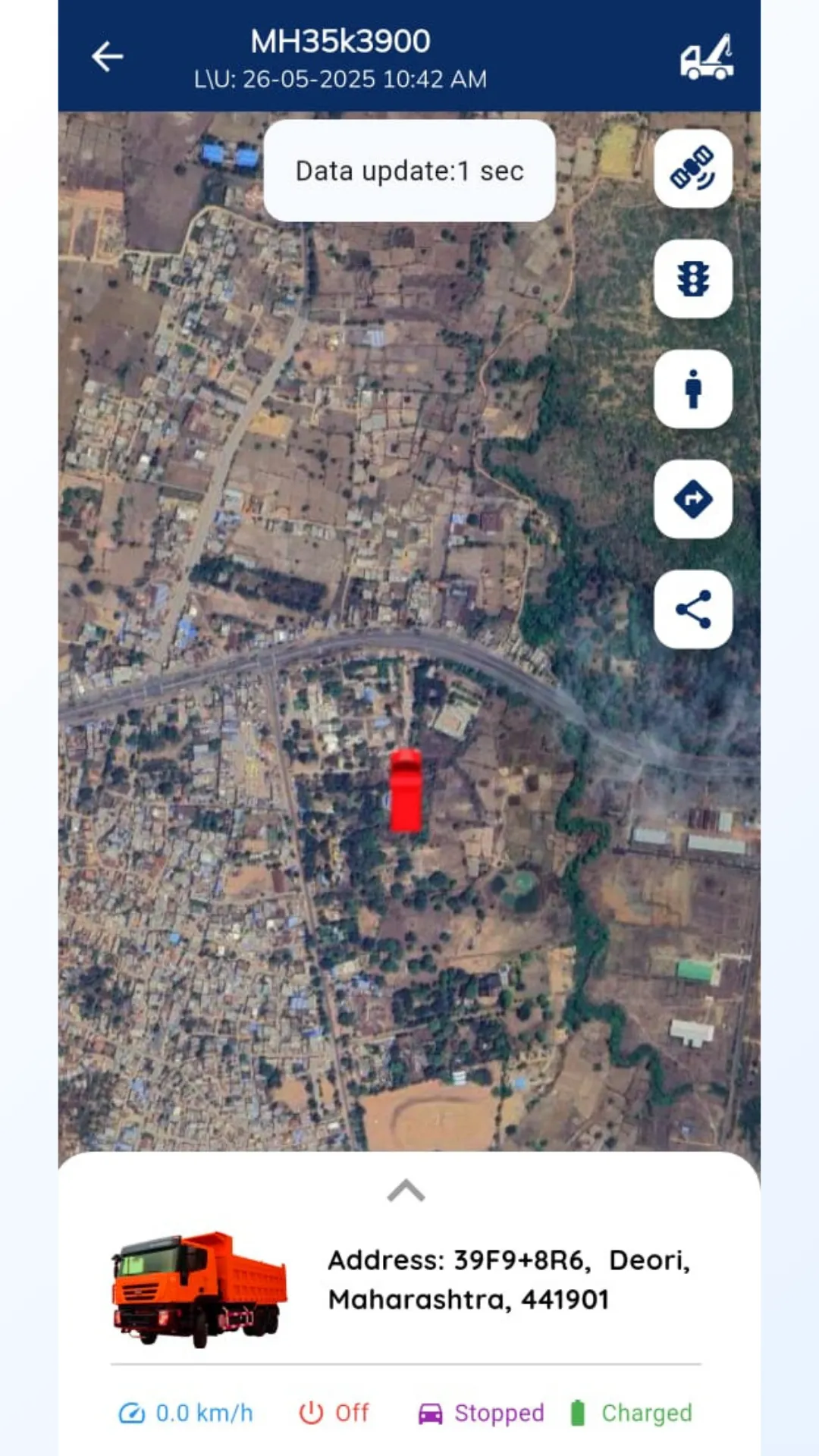Switch map view with the satellite button
This screenshot has width=819, height=1456.
(693, 168)
